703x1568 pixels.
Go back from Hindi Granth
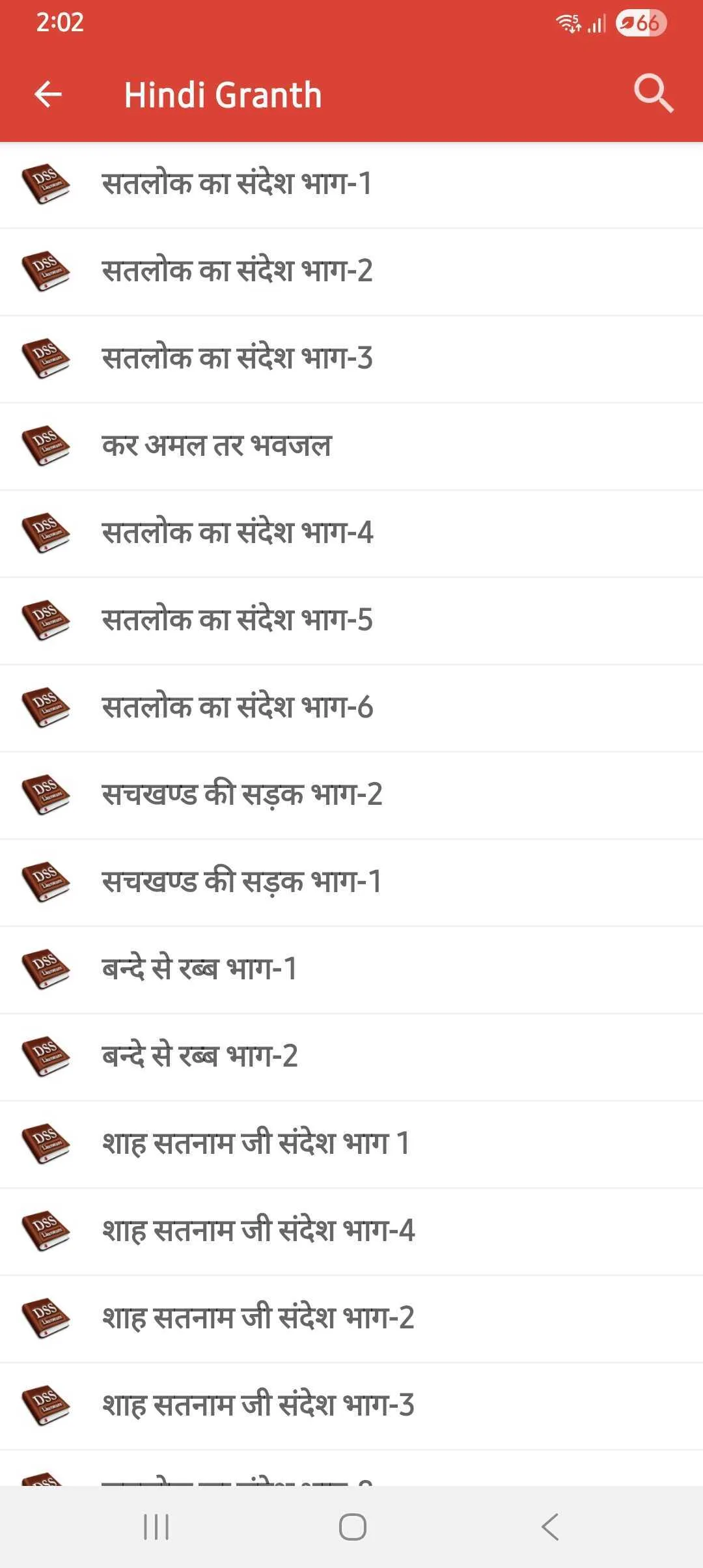48,94
